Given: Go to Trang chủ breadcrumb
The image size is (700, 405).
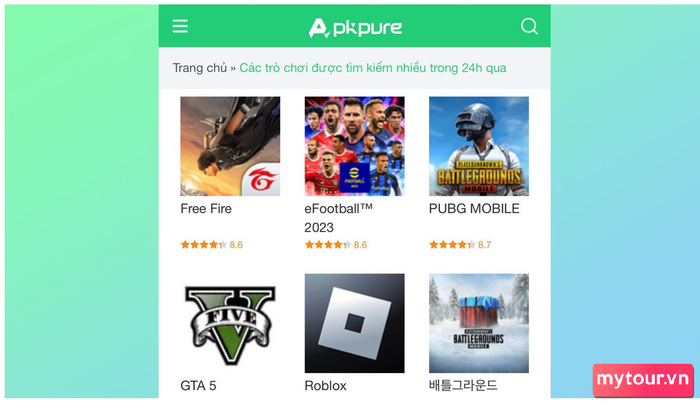Looking at the screenshot, I should click(199, 68).
